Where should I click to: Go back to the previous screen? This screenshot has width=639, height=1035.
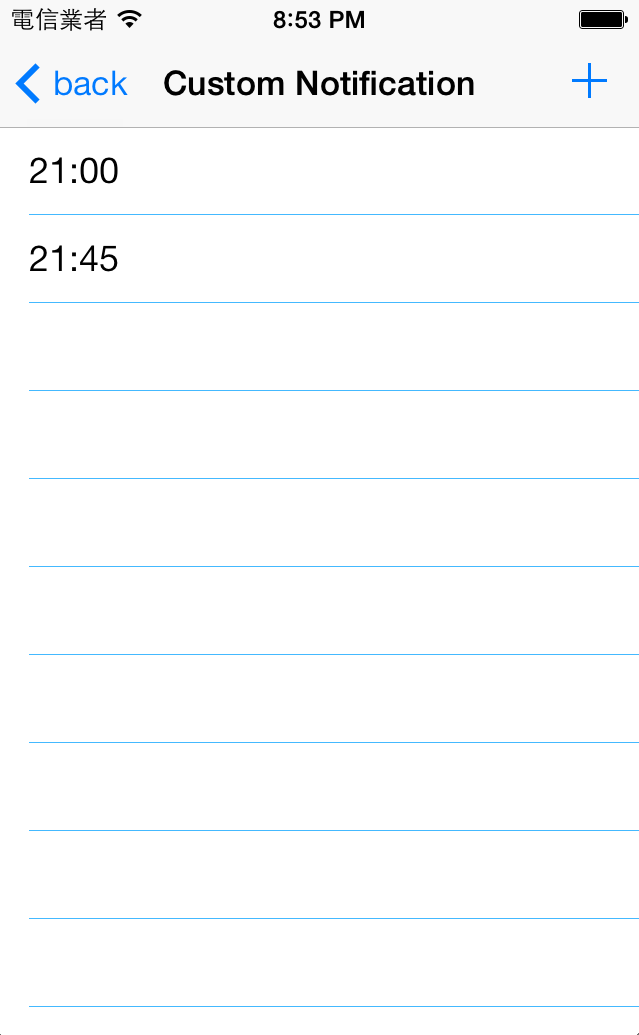72,84
